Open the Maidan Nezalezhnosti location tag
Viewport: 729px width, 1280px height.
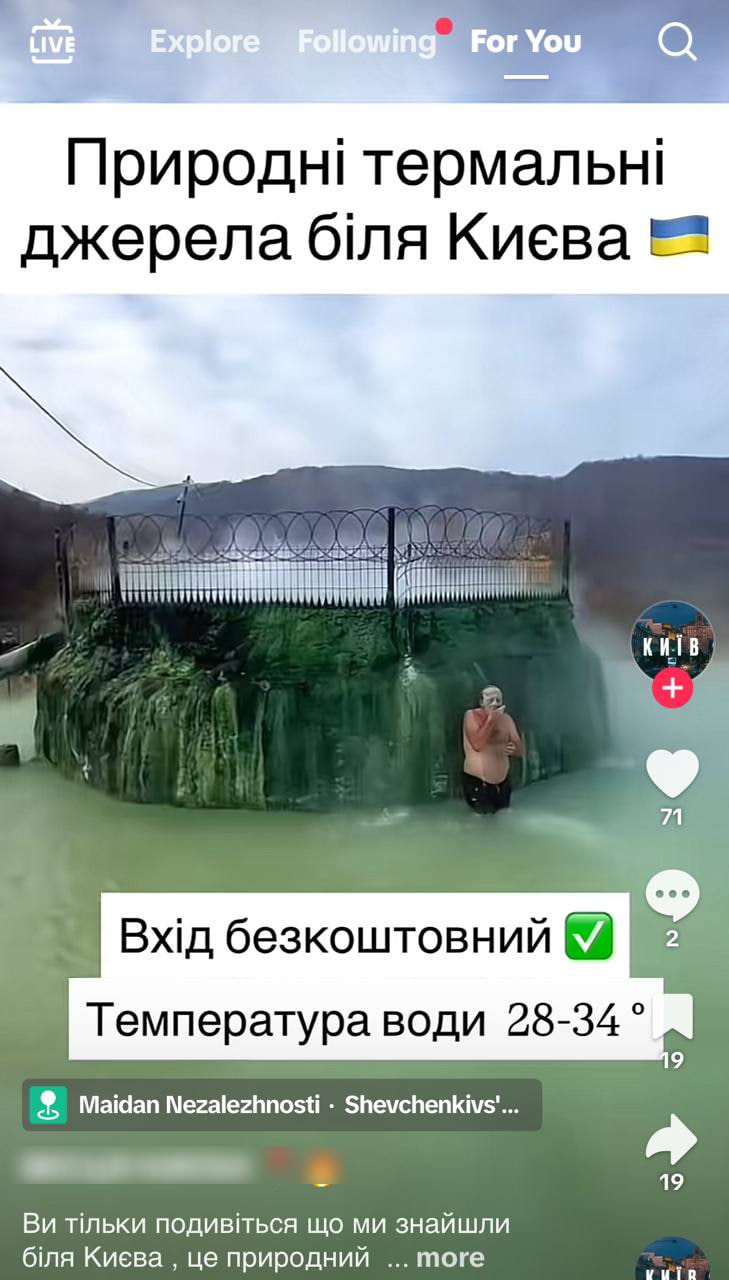point(282,1105)
